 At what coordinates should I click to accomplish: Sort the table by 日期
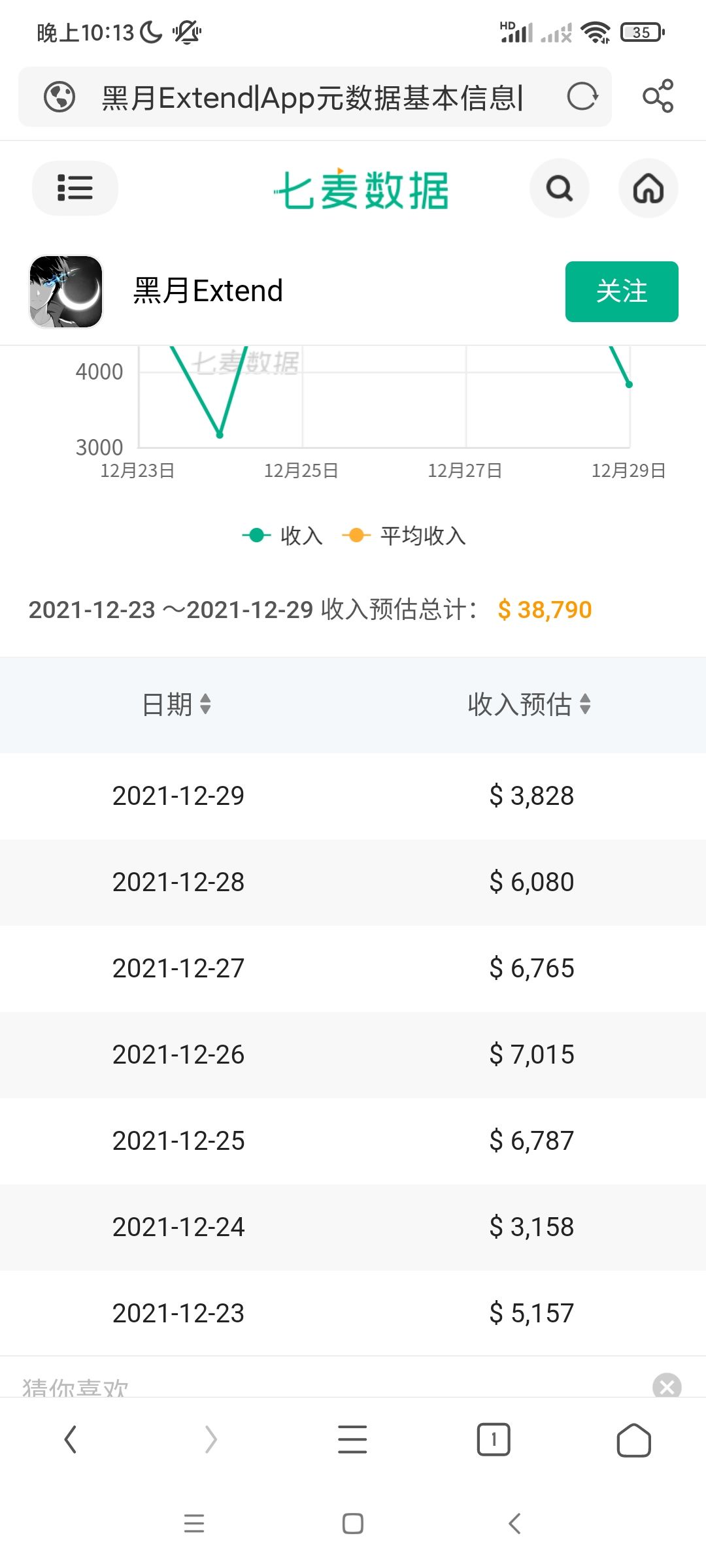click(176, 704)
